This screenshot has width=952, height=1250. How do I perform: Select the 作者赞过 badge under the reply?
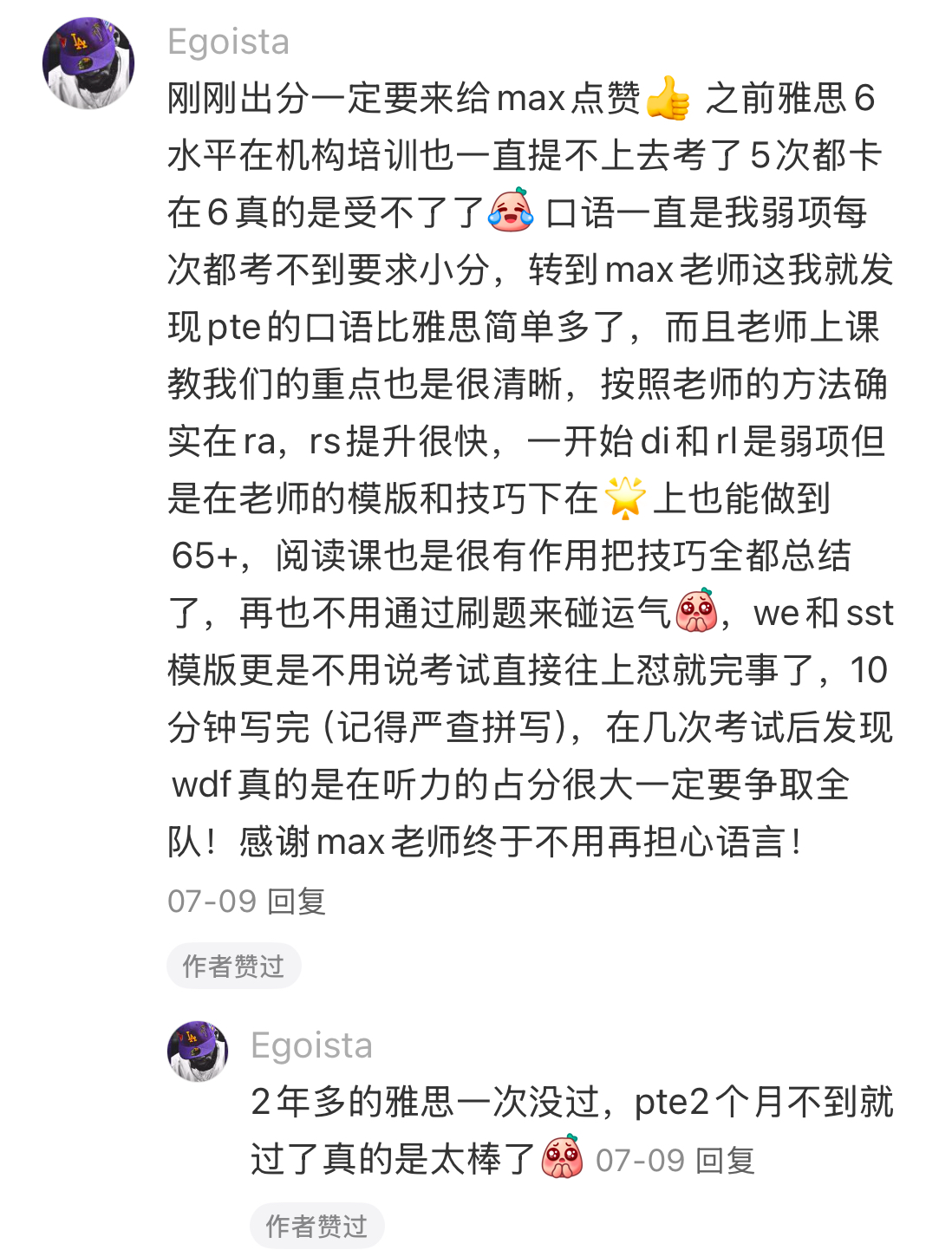(317, 1224)
